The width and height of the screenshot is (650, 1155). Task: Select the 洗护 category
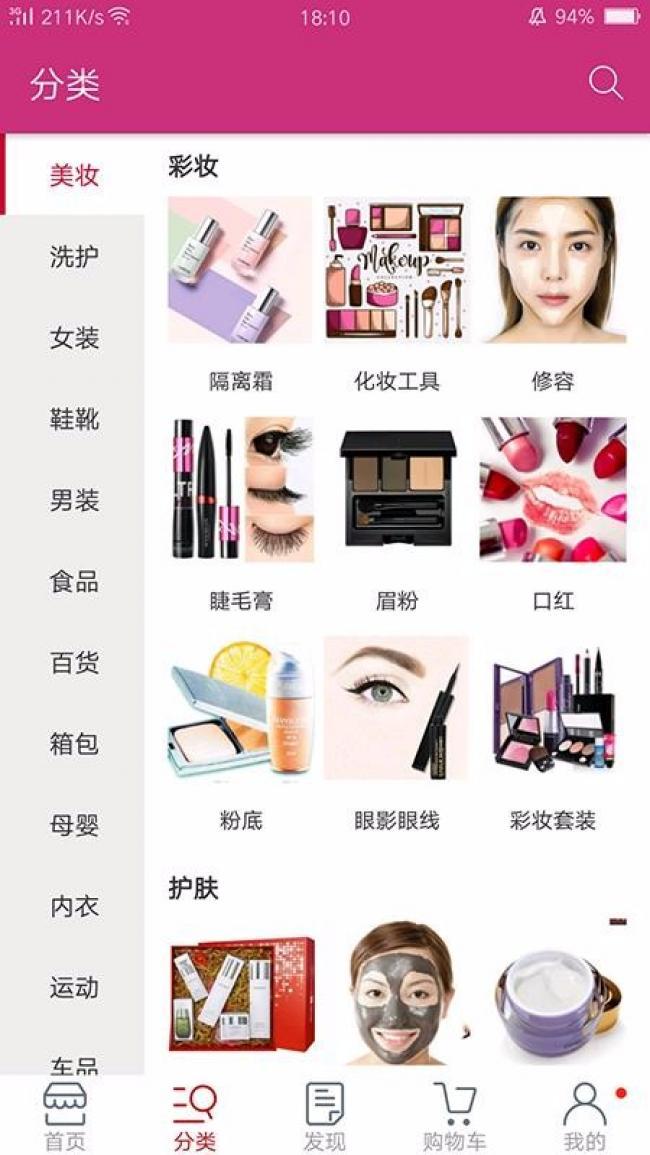click(x=74, y=257)
